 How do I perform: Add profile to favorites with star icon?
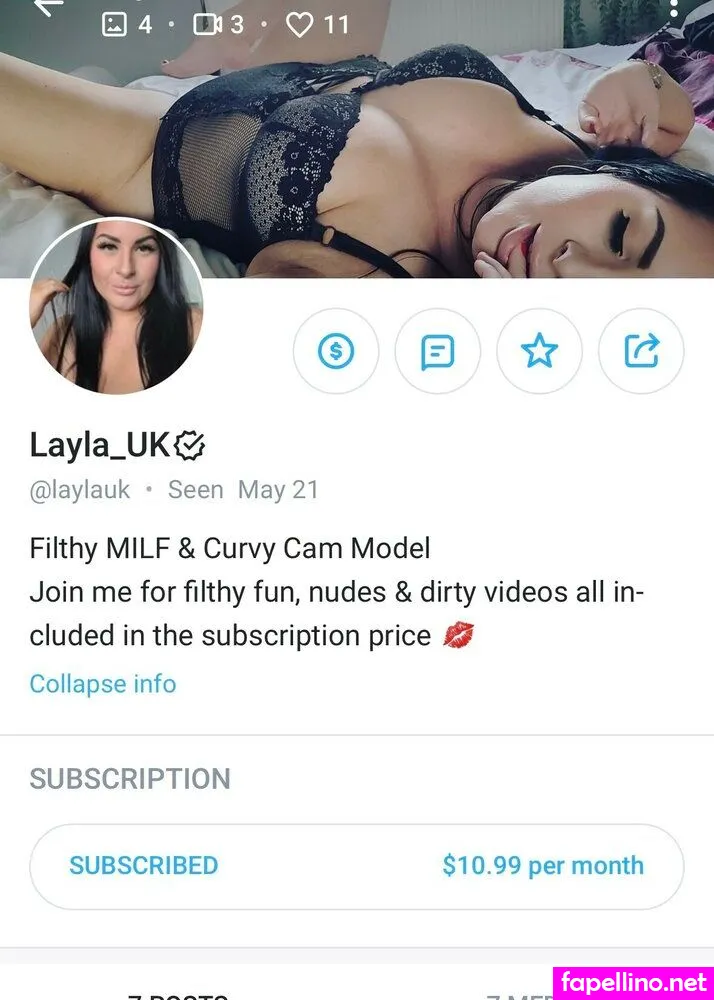540,351
